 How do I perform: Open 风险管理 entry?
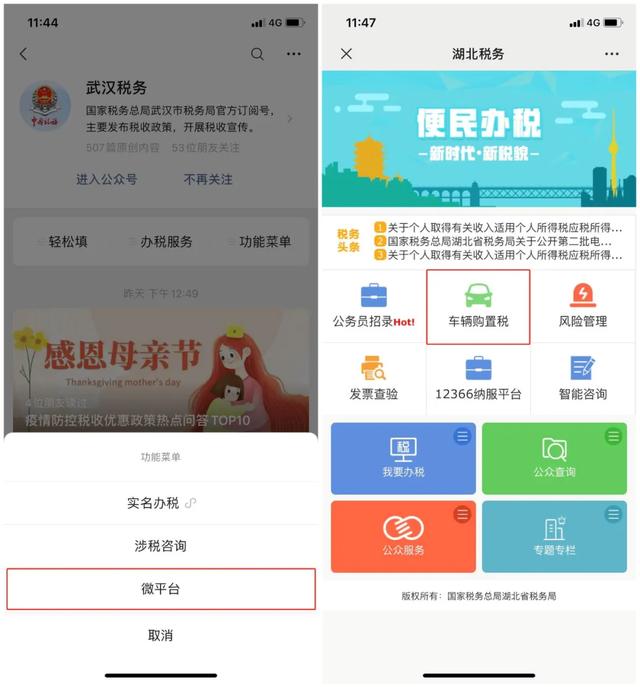(582, 306)
